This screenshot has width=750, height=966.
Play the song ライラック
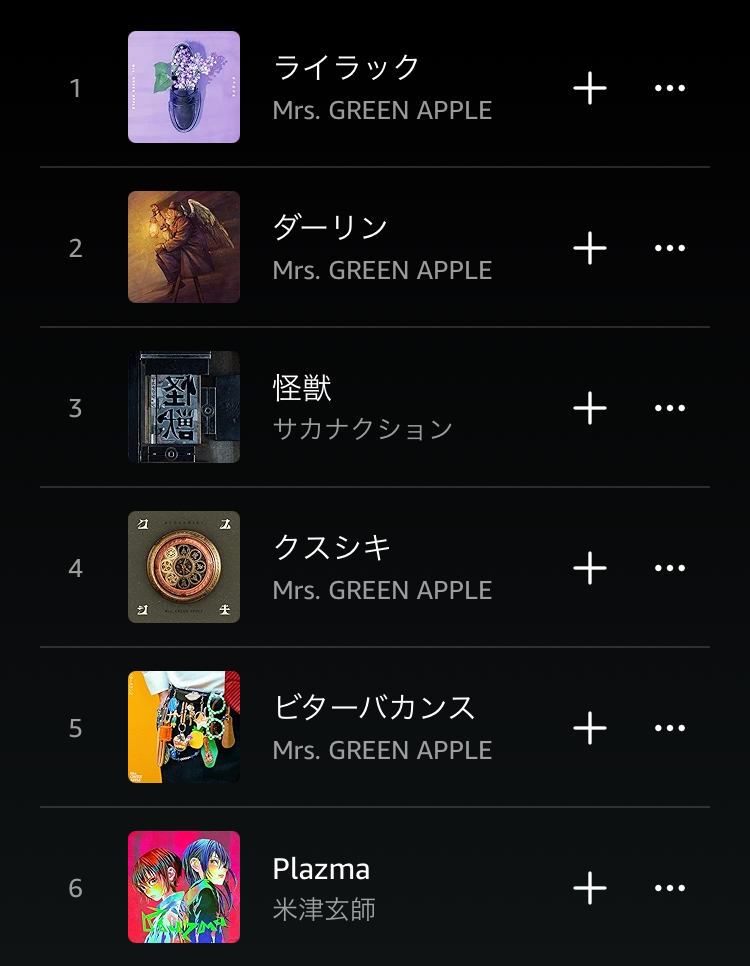pos(346,68)
